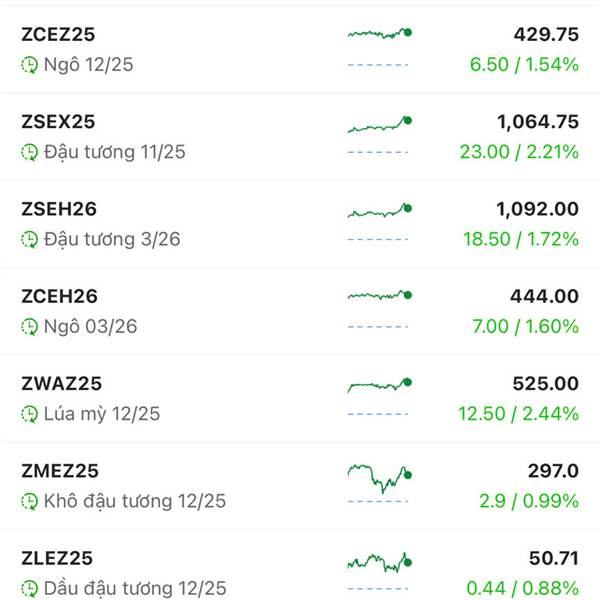Viewport: 600px width, 600px height.
Task: Select the ZSEH26 Đậu tương 3/26 row
Action: point(300,223)
